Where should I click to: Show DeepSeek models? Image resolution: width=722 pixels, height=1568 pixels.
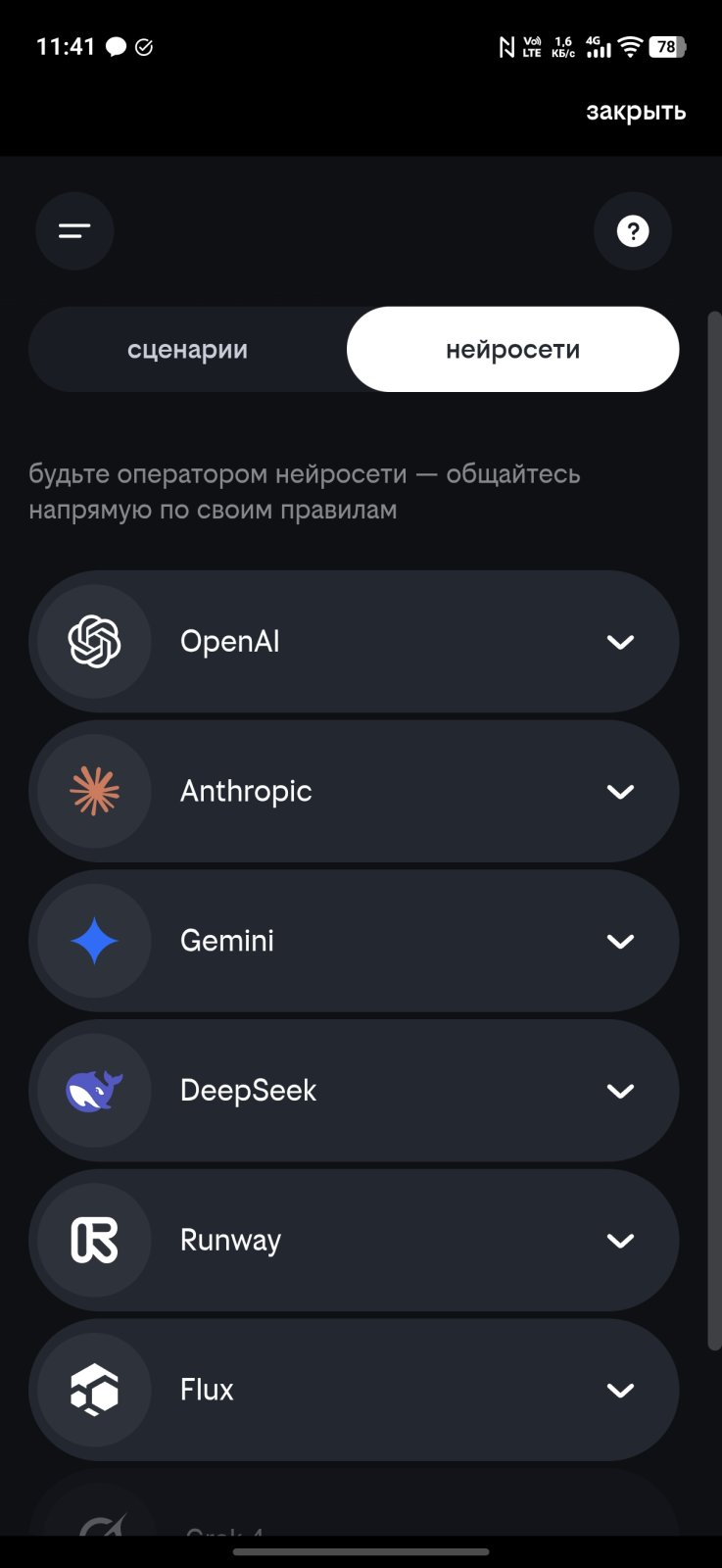click(x=620, y=1091)
